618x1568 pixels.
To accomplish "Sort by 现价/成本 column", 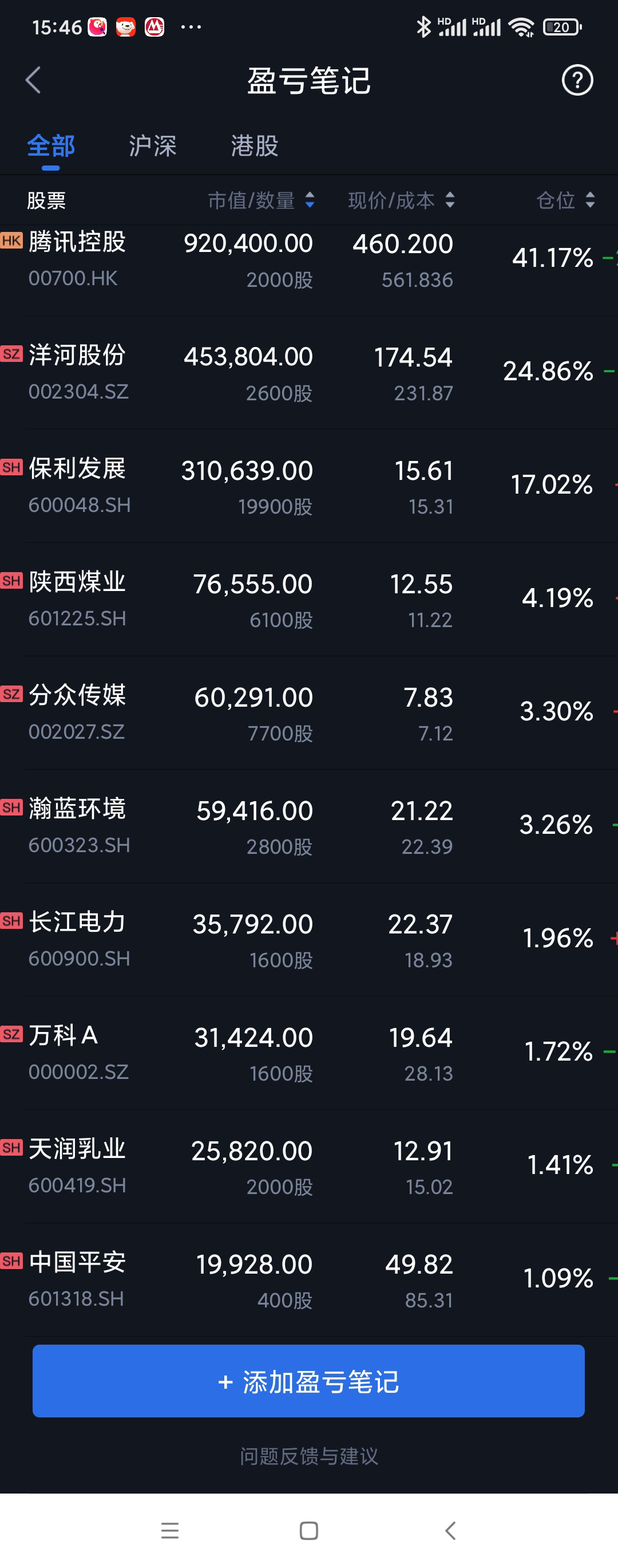I will [x=401, y=200].
